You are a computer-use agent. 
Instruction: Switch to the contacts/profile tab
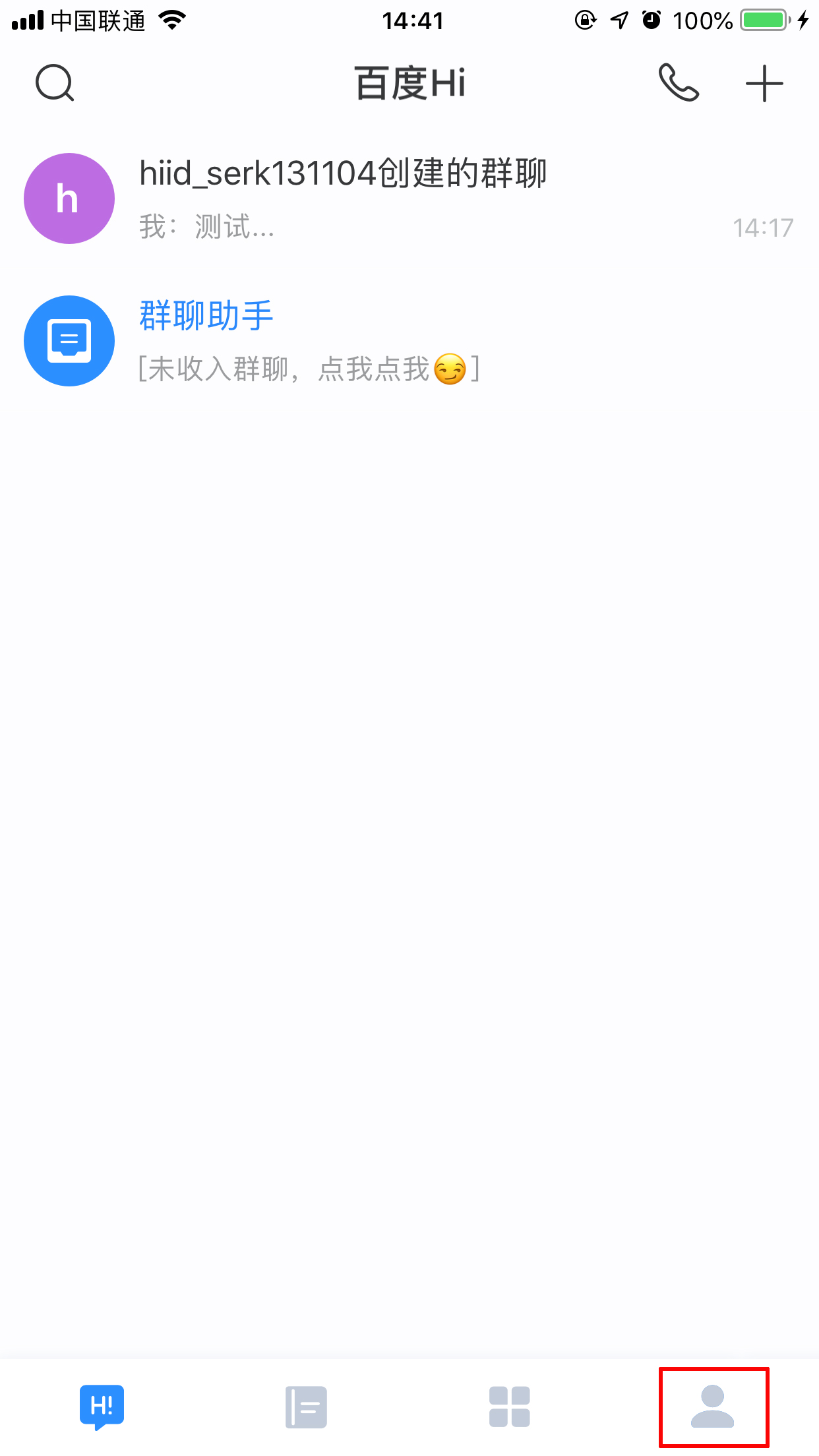coord(713,1406)
